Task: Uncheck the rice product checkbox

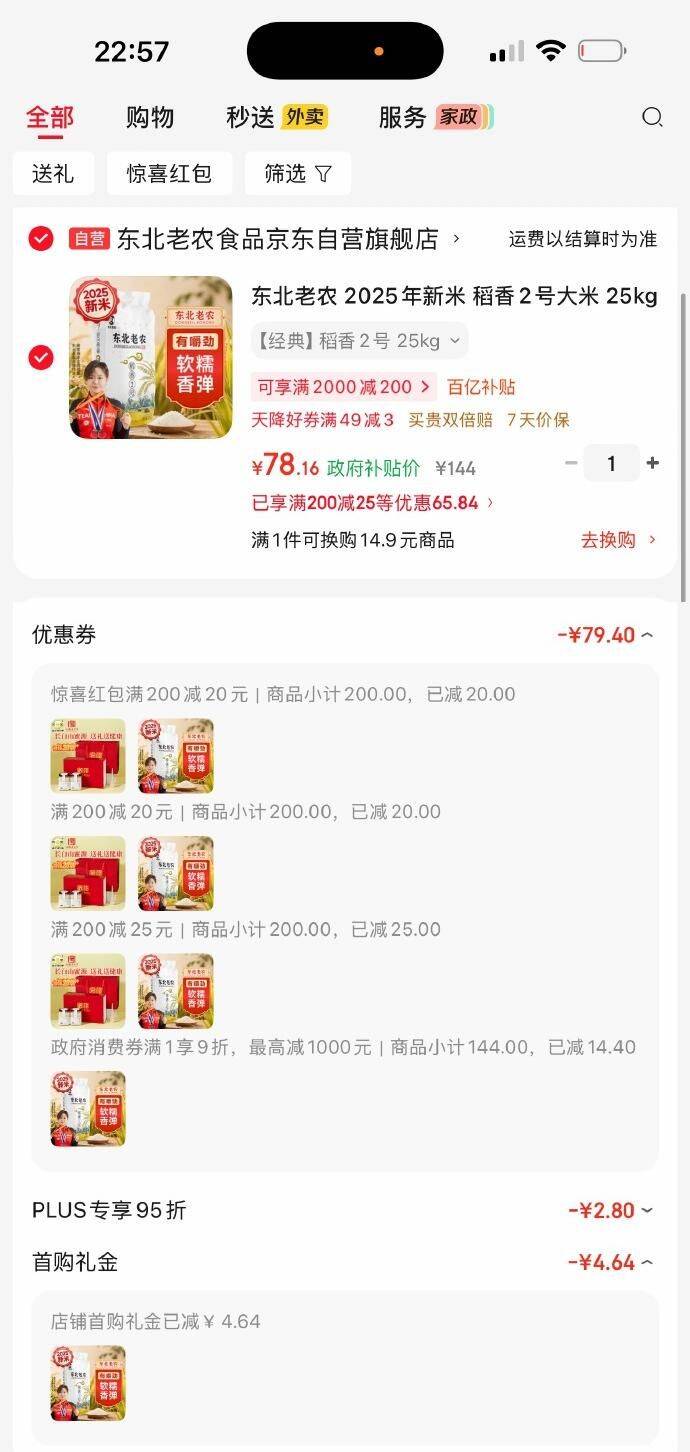Action: (41, 357)
